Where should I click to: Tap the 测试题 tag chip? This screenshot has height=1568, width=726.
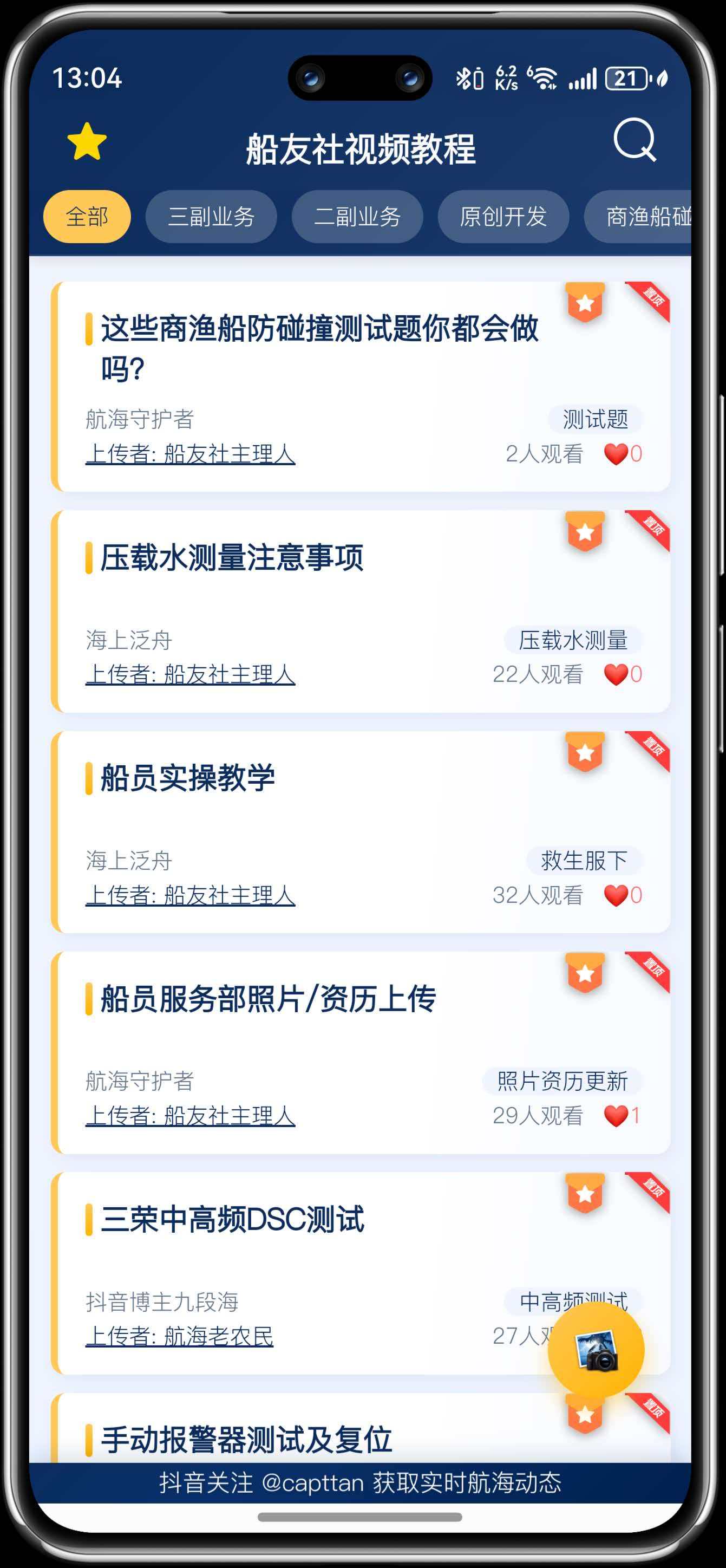(x=594, y=419)
